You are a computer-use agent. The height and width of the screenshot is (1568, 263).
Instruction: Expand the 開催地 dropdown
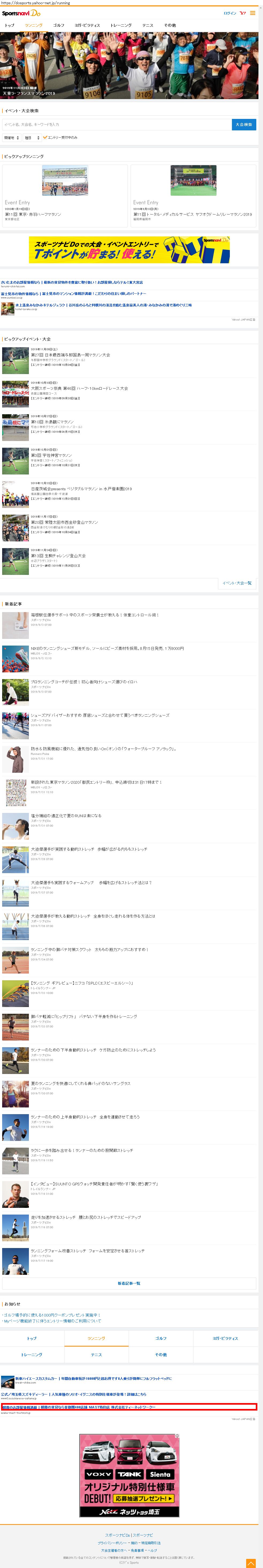(12, 138)
